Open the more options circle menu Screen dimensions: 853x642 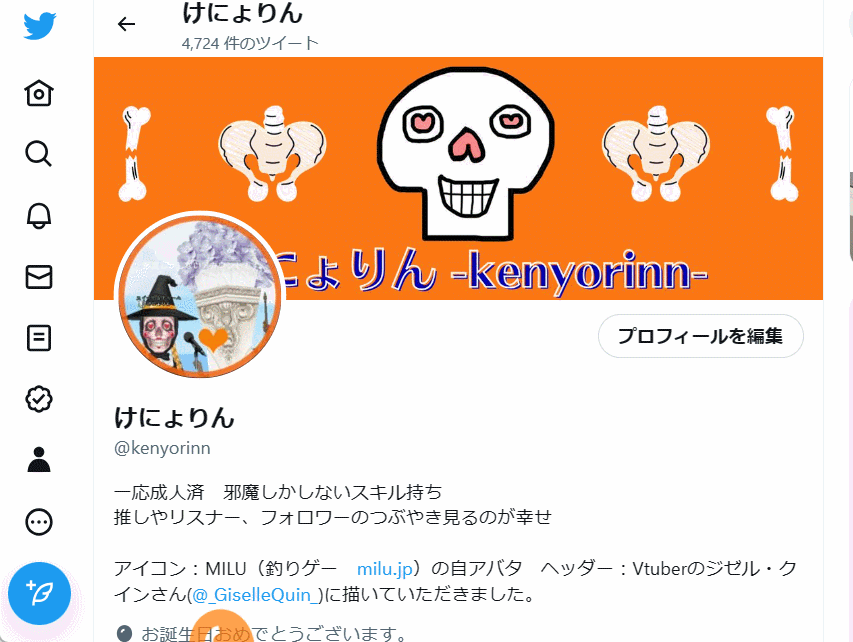coord(39,522)
